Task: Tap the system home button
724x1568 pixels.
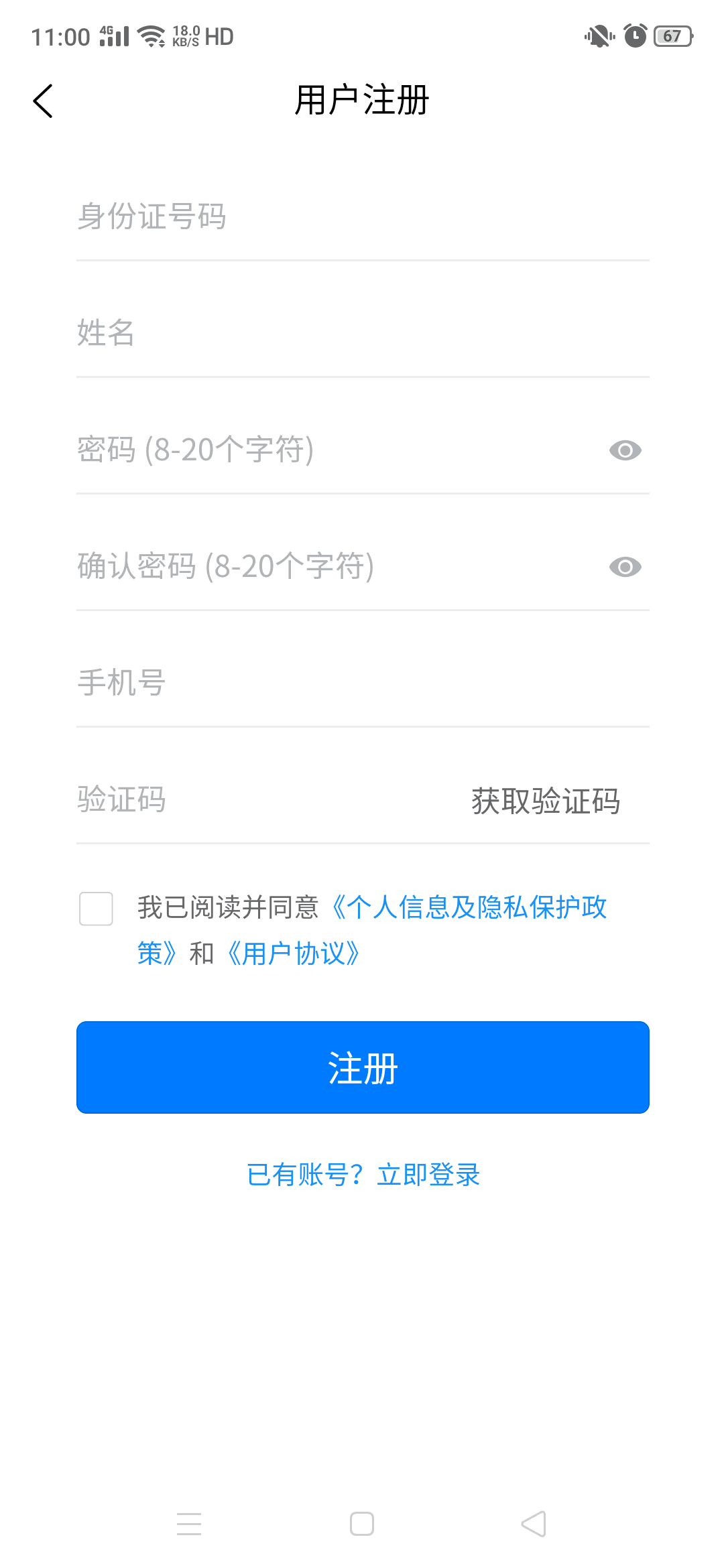Action: point(362,1524)
